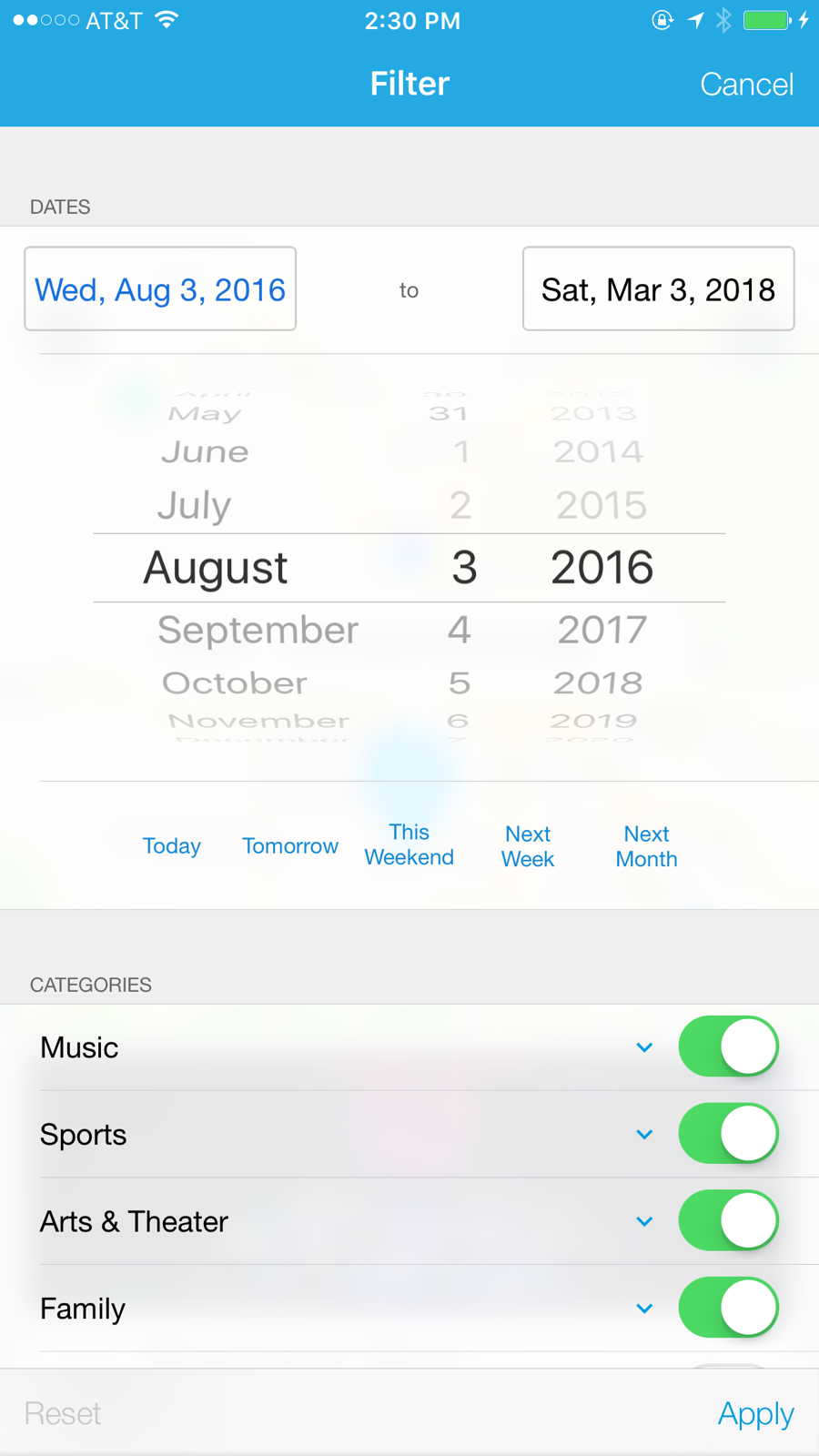819x1456 pixels.
Task: Choose the Next Week shortcut
Action: coord(528,846)
